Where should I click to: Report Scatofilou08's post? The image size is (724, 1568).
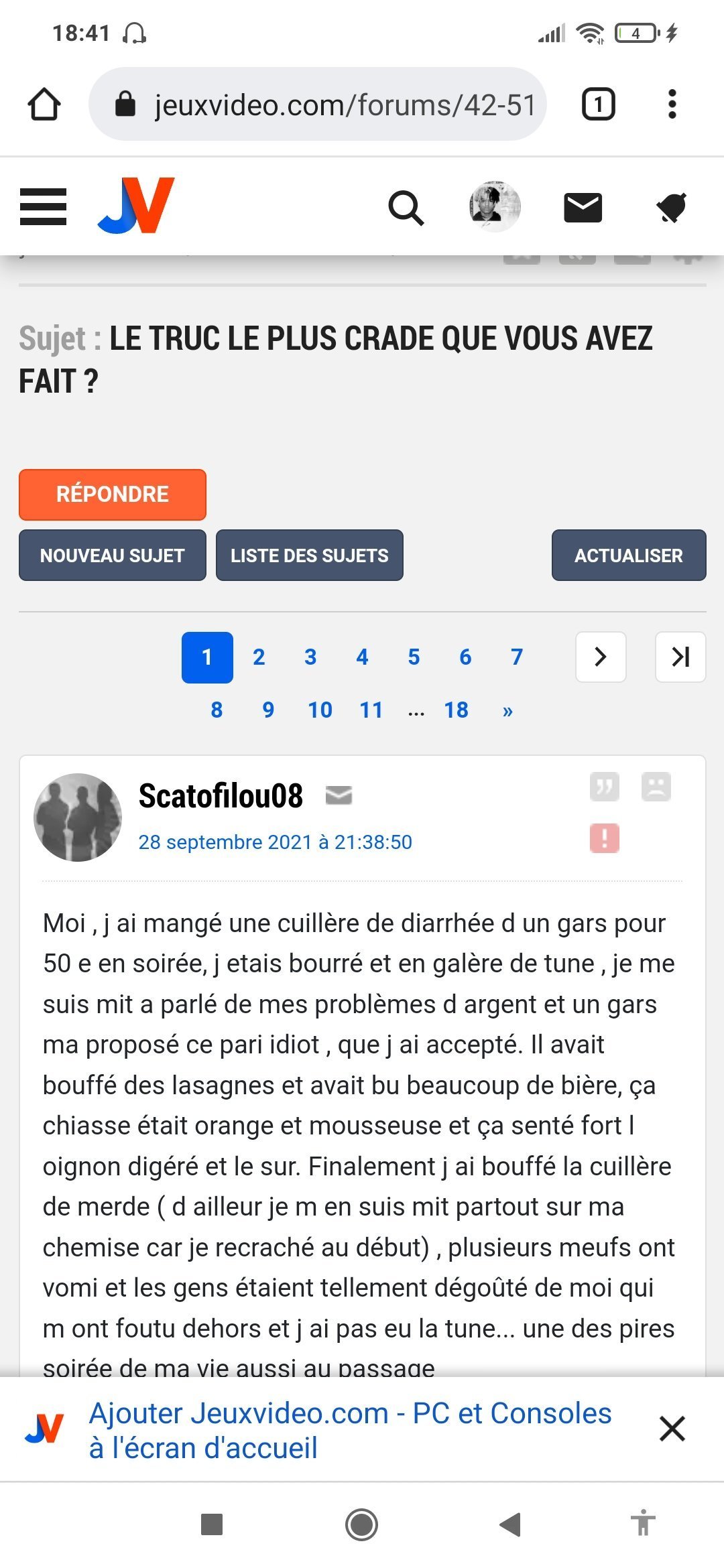tap(604, 838)
